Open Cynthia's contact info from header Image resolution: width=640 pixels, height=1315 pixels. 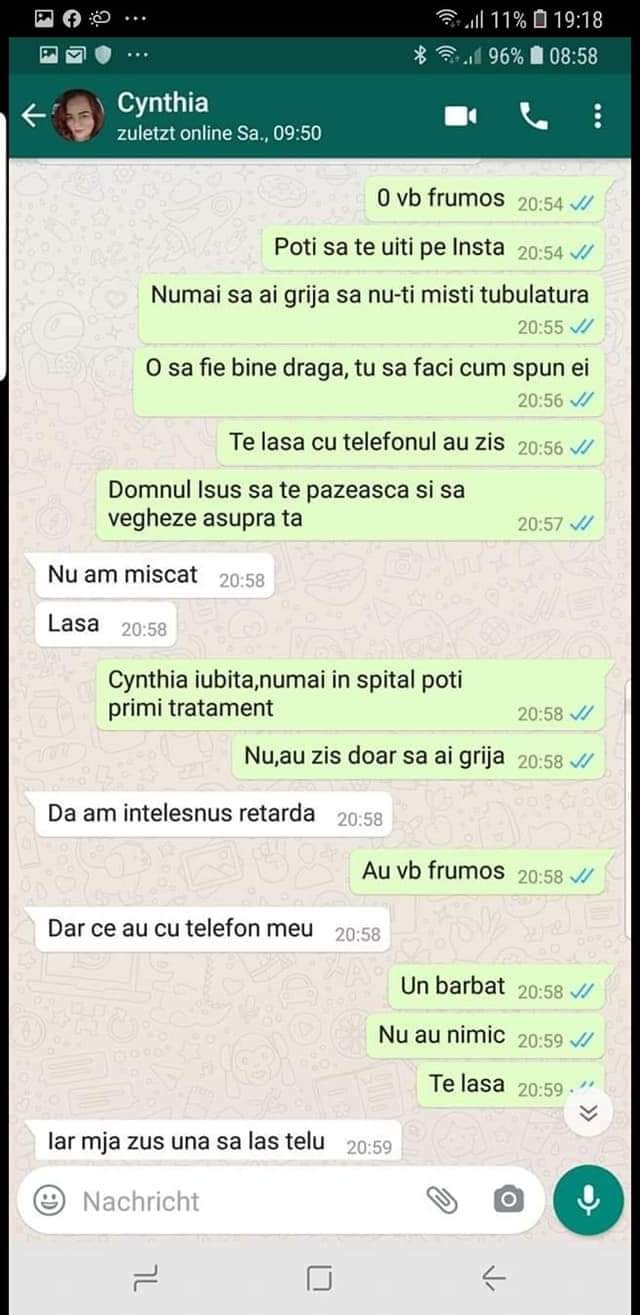218,116
